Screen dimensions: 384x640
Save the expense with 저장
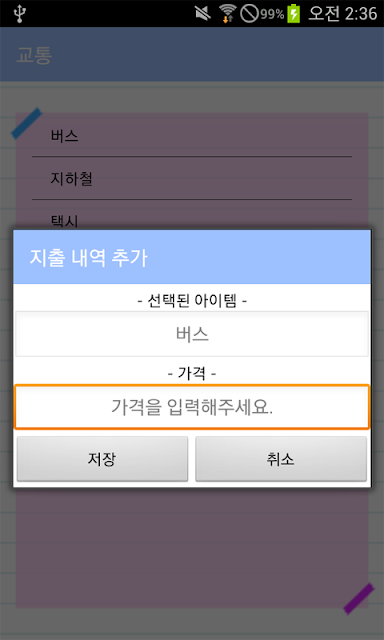[x=102, y=459]
